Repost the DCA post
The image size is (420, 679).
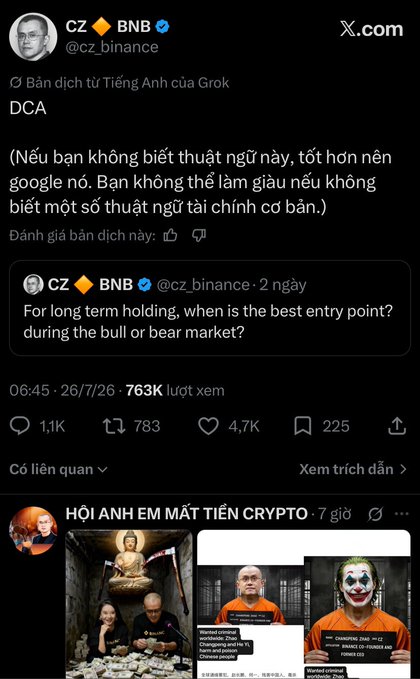[x=114, y=426]
